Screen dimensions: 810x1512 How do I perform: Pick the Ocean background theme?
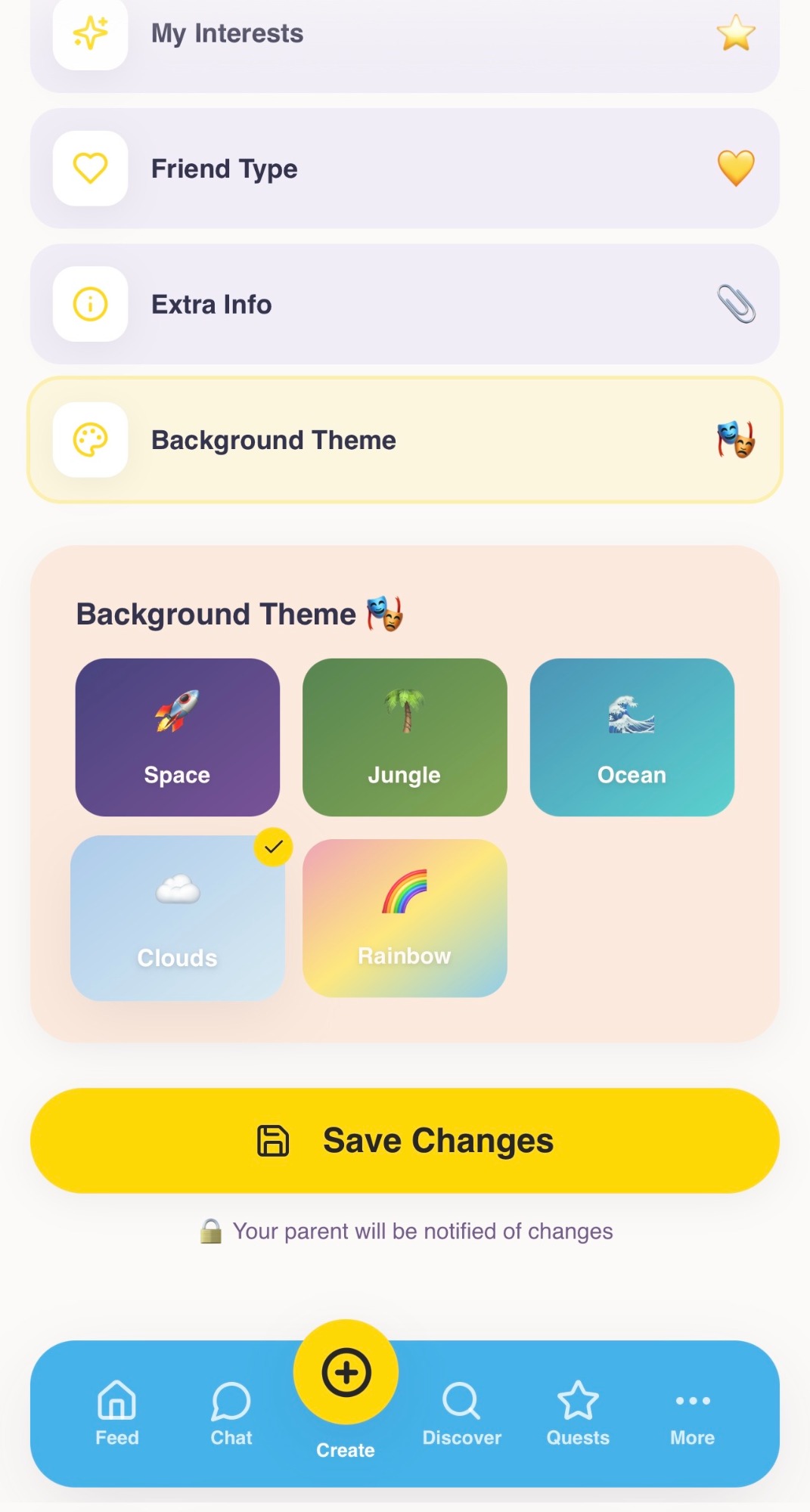click(x=632, y=737)
